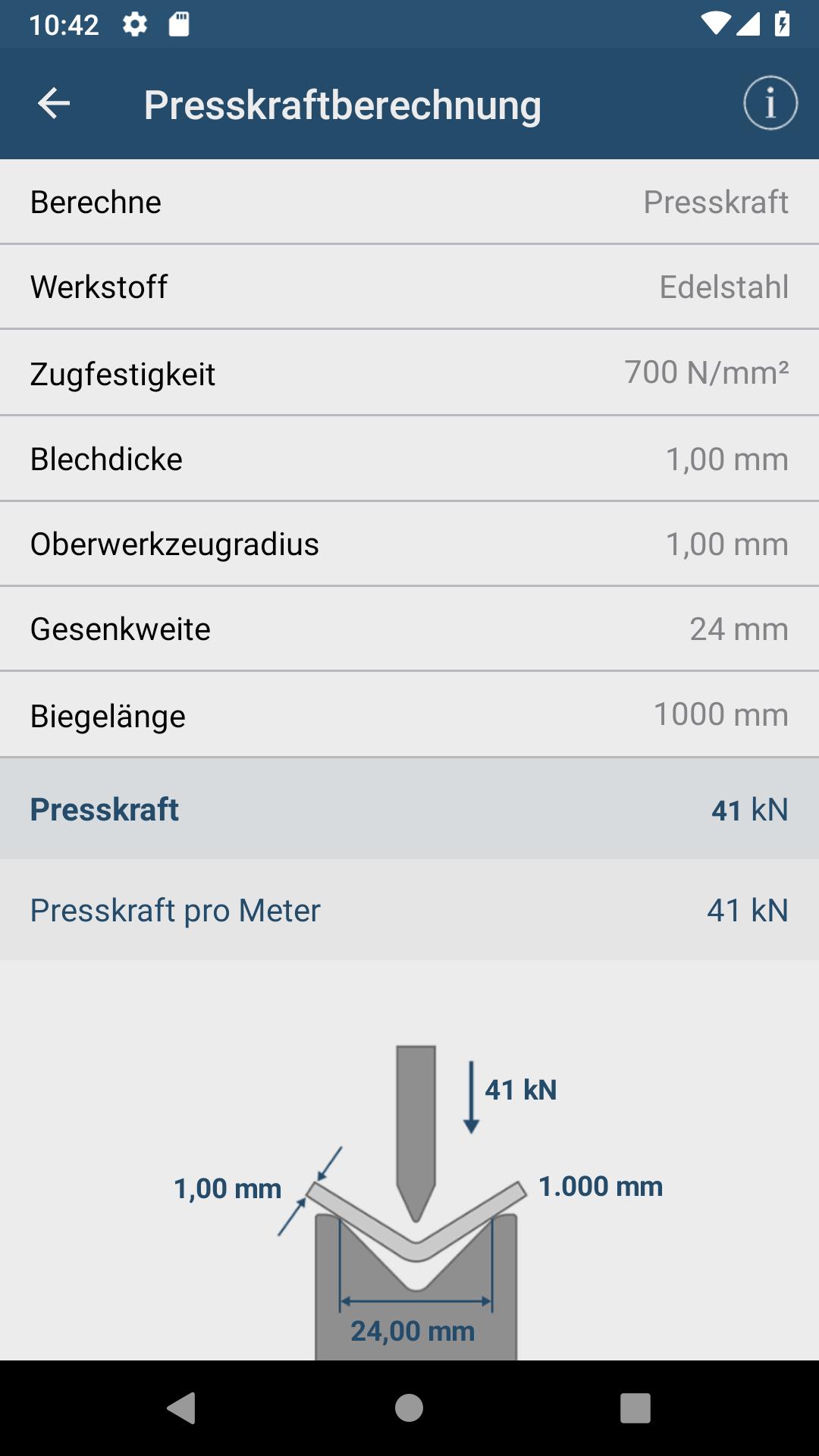Tap the 10:42 clock in the status bar
Viewport: 819px width, 1456px height.
click(x=64, y=25)
